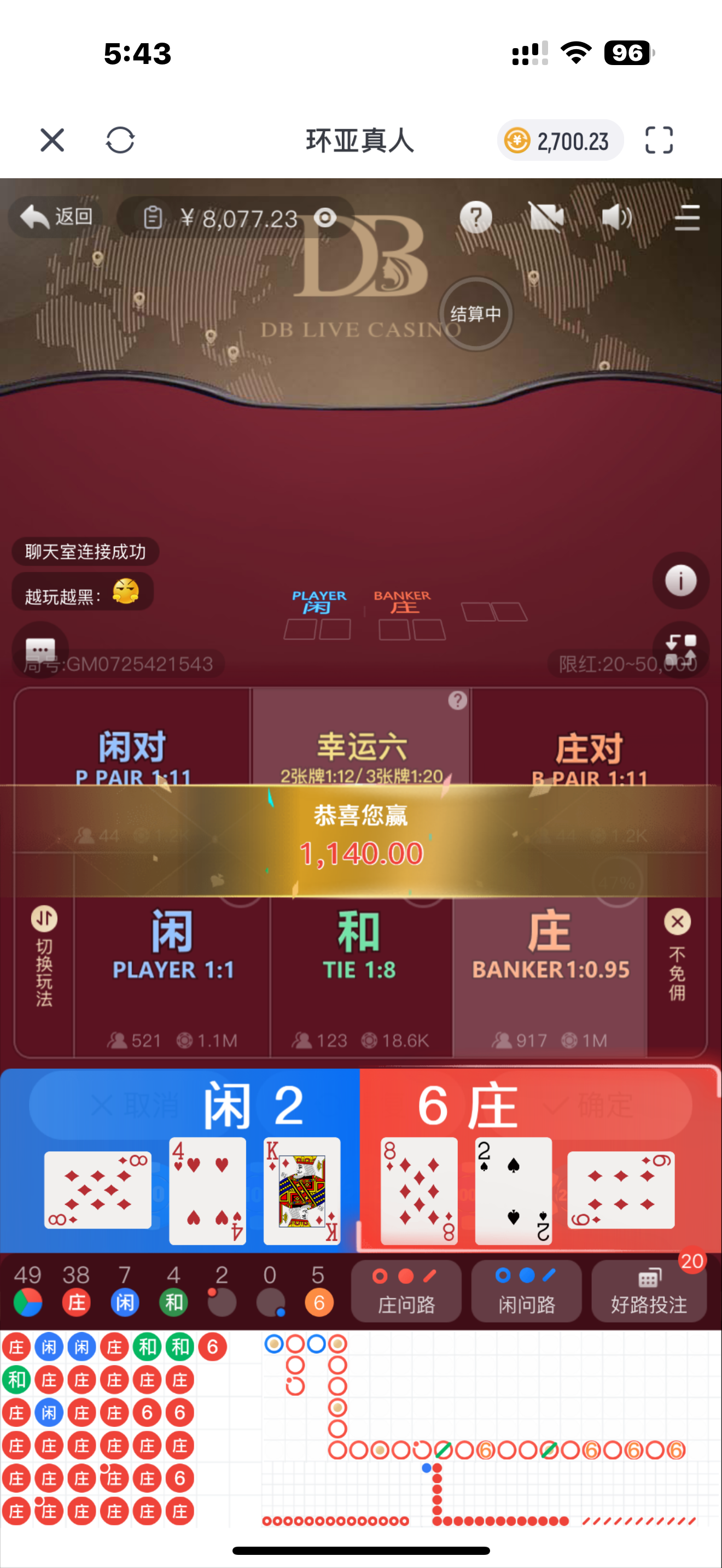Go back with the 返回 button
Image resolution: width=722 pixels, height=1568 pixels.
click(x=56, y=217)
